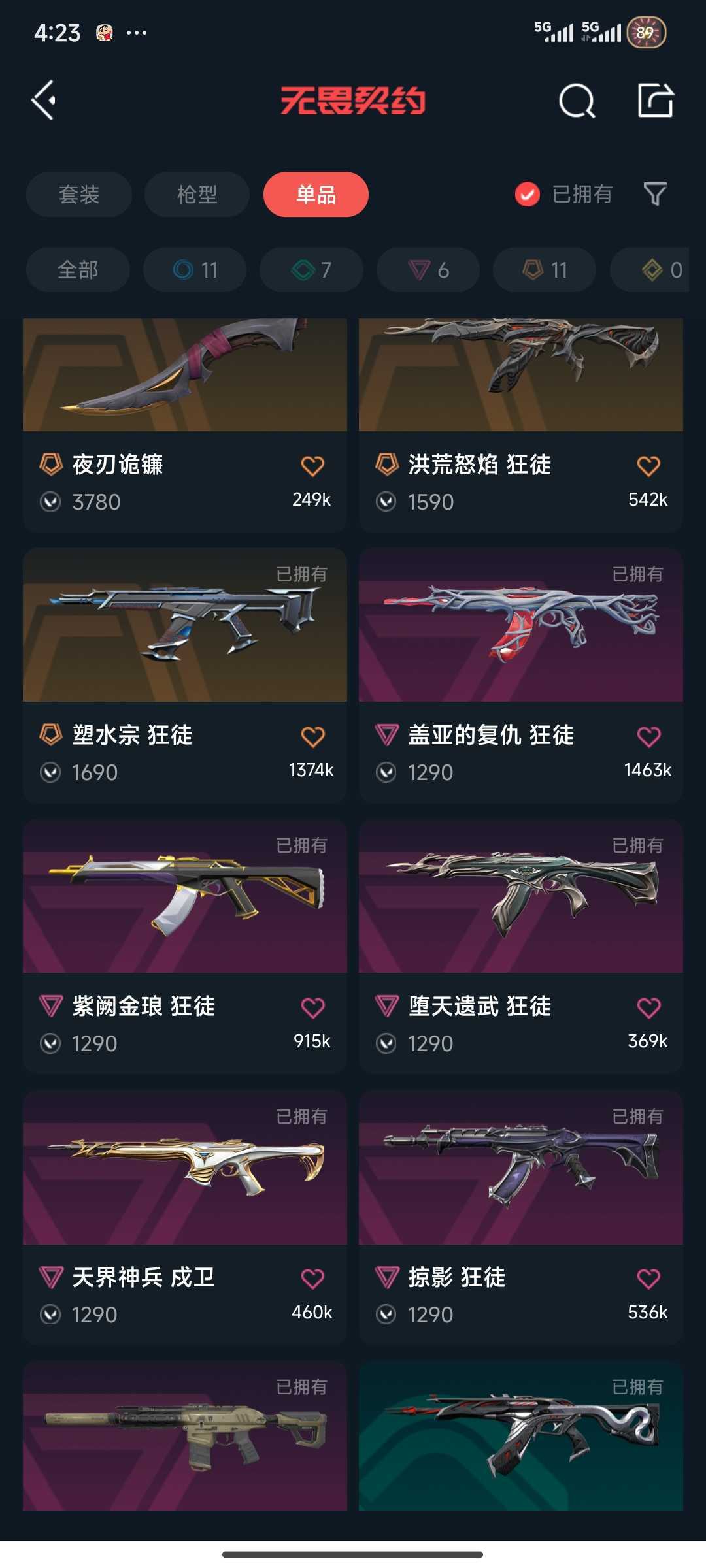Screen dimensions: 706x1568
Task: Filter by the blue circle tier chip 11
Action: pos(195,270)
